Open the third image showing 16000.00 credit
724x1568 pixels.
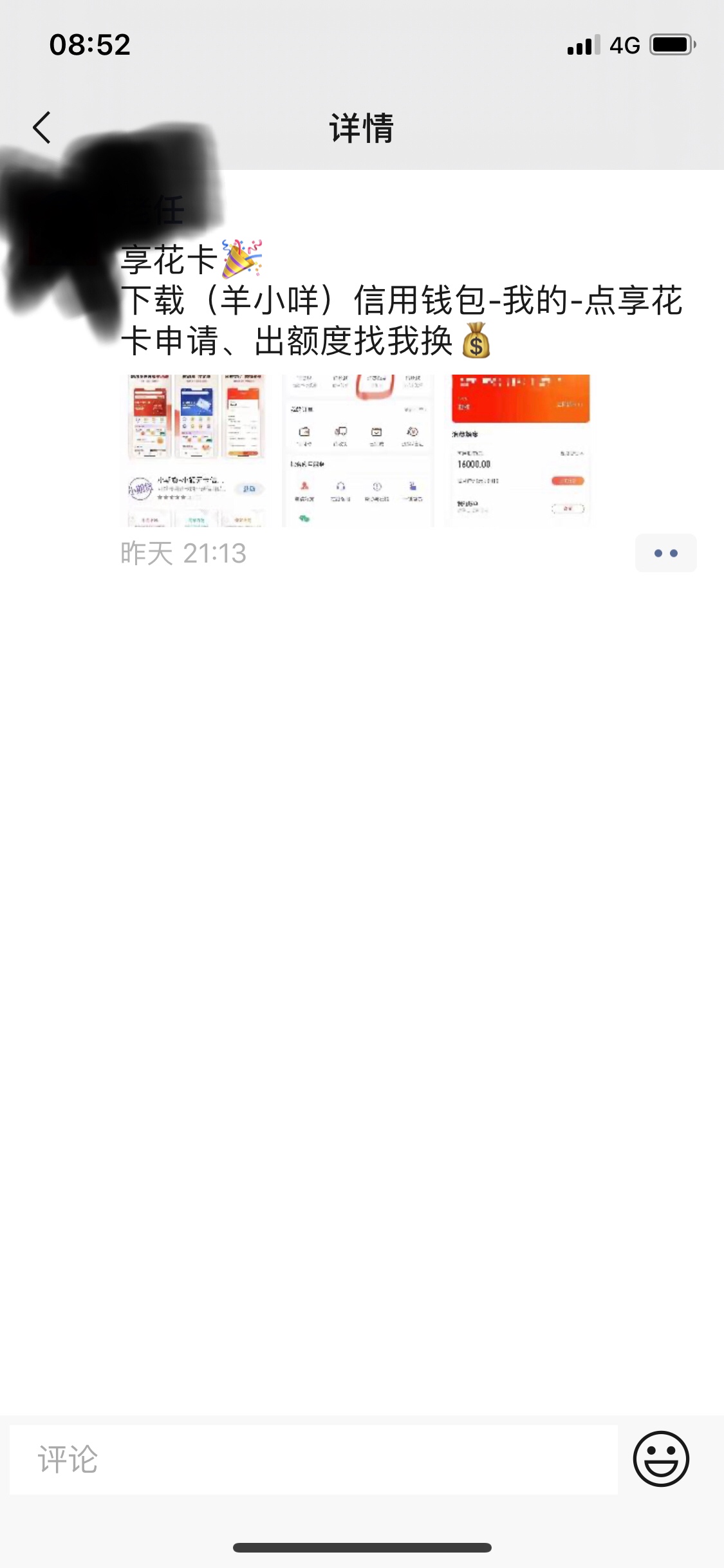pos(519,451)
